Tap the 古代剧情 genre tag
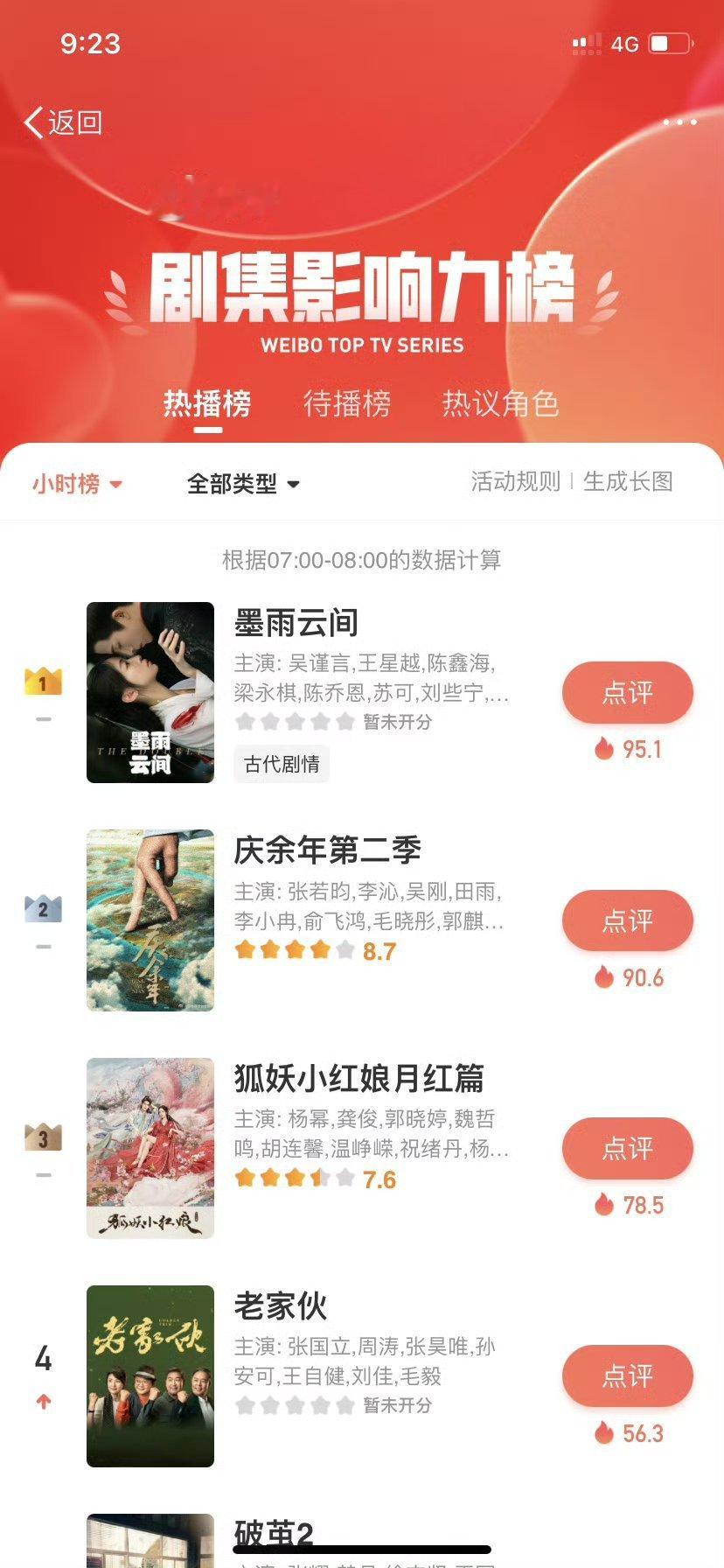The image size is (724, 1568). [x=282, y=764]
